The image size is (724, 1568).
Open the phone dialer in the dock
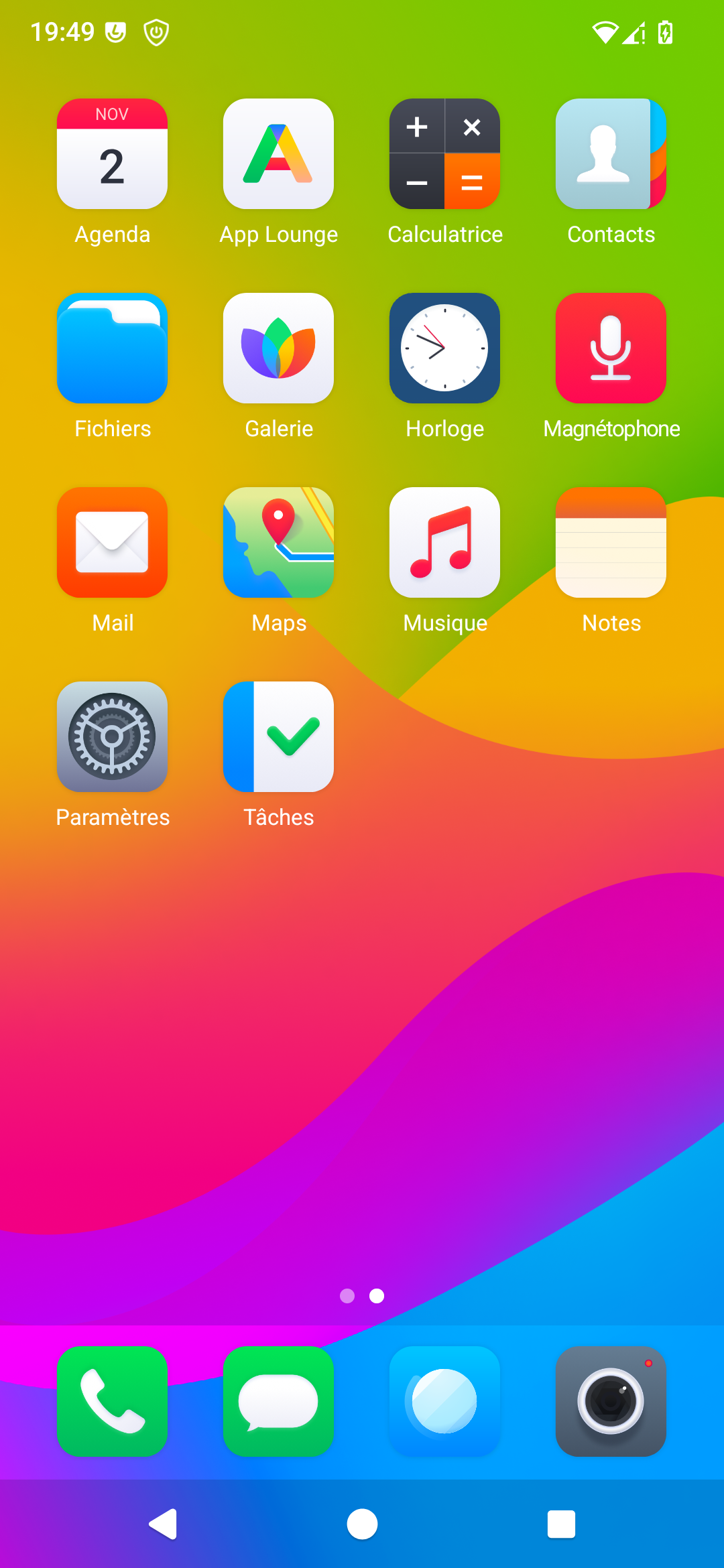pyautogui.click(x=112, y=1401)
